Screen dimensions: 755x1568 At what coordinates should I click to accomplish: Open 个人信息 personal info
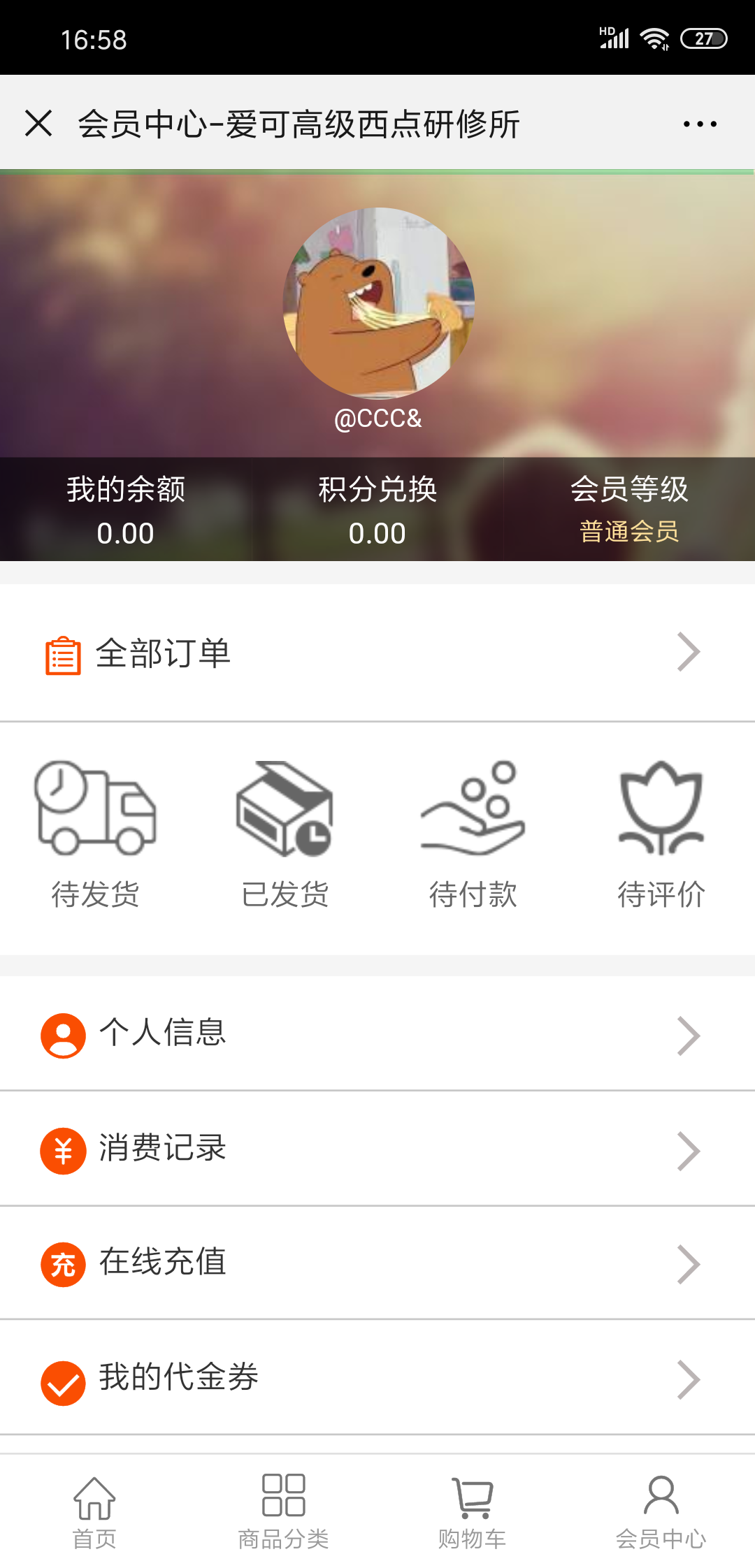coord(377,1034)
